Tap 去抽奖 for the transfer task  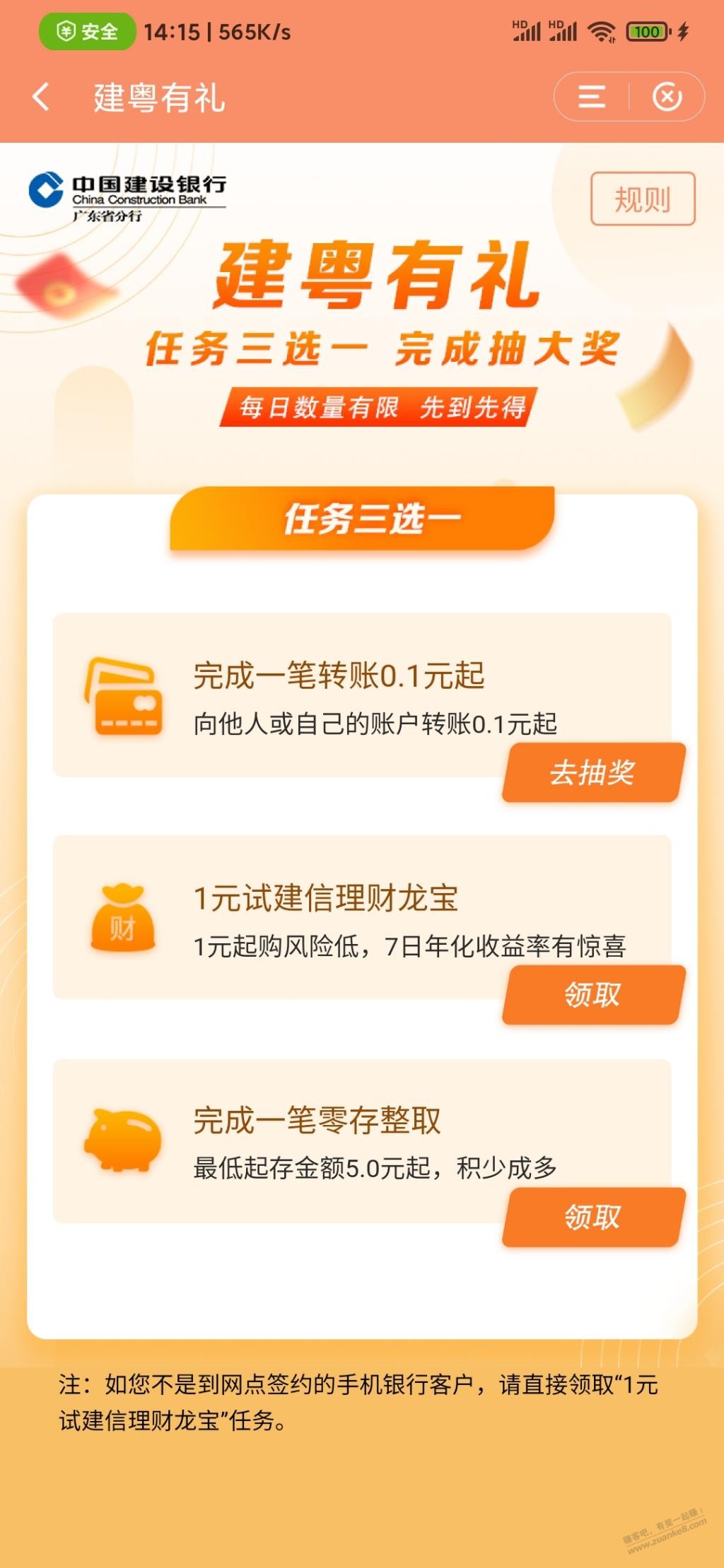point(592,772)
